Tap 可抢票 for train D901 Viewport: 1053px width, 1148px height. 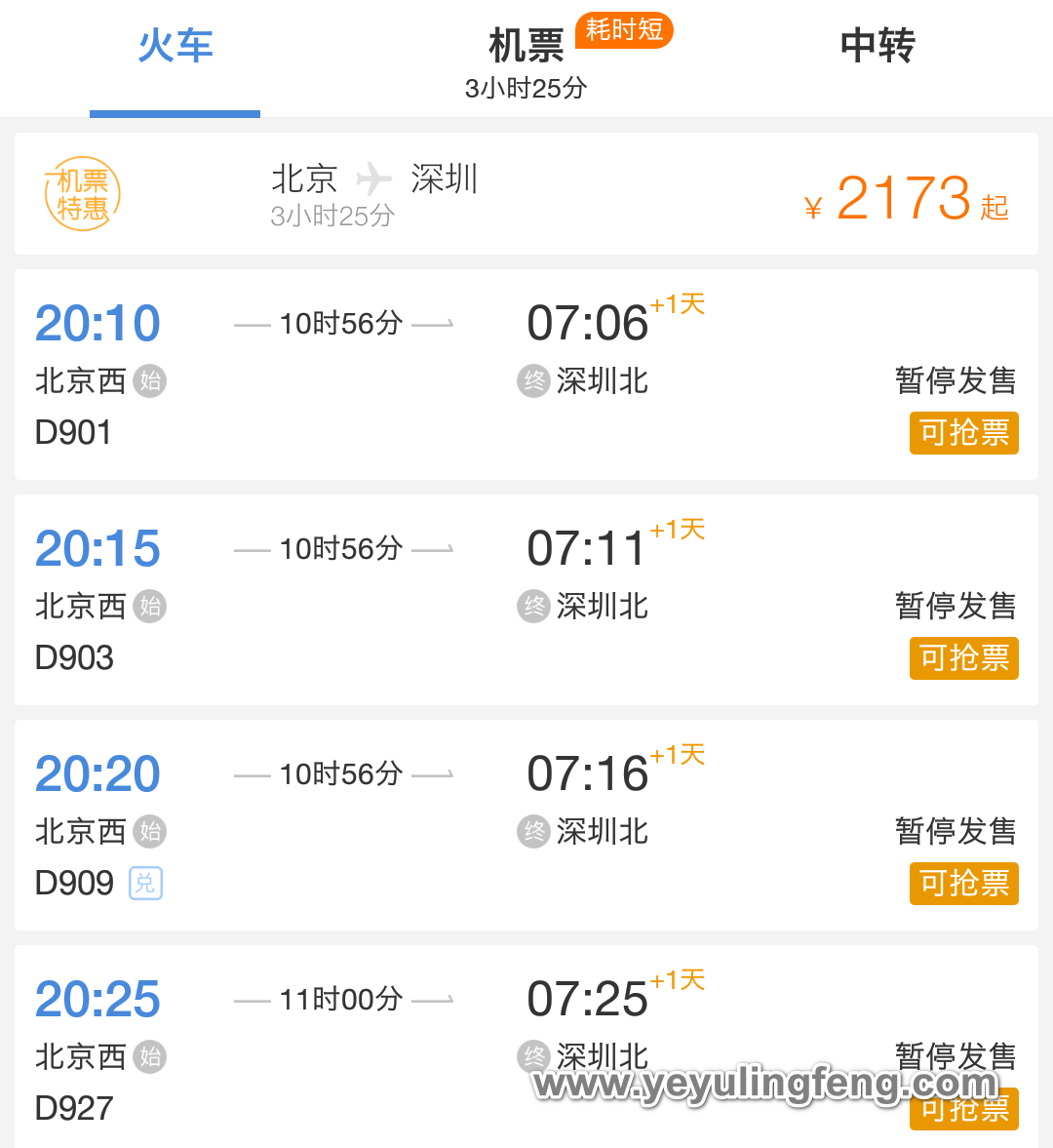(963, 433)
